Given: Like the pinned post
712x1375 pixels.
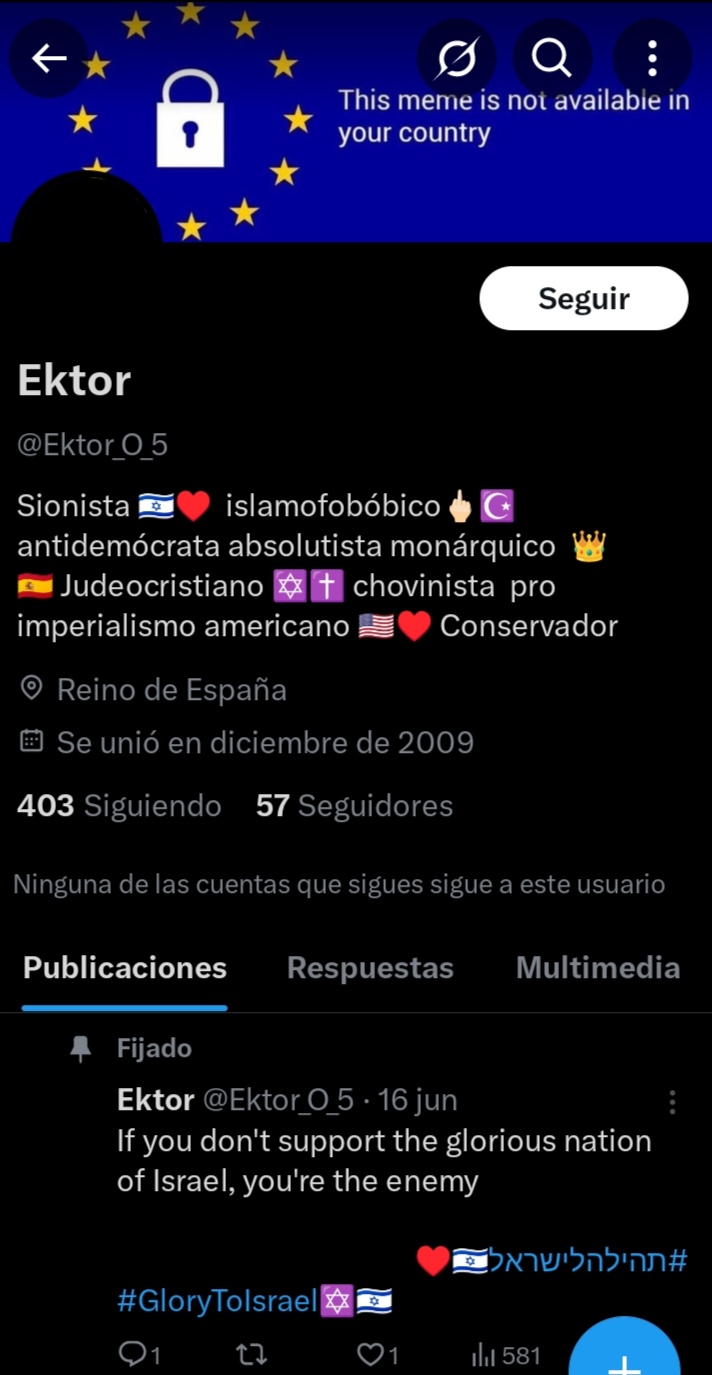Looking at the screenshot, I should pos(377,1355).
